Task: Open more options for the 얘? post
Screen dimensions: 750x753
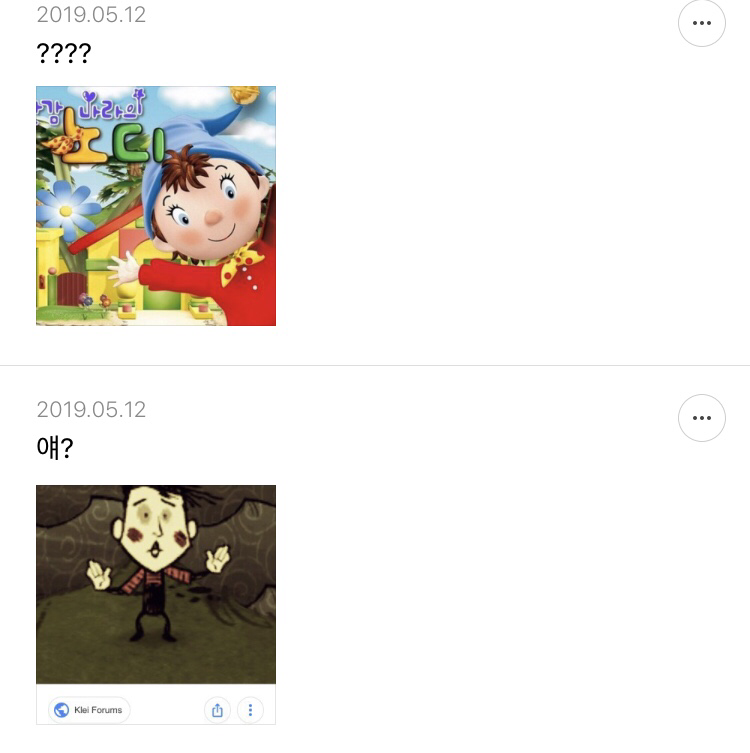Action: (701, 418)
